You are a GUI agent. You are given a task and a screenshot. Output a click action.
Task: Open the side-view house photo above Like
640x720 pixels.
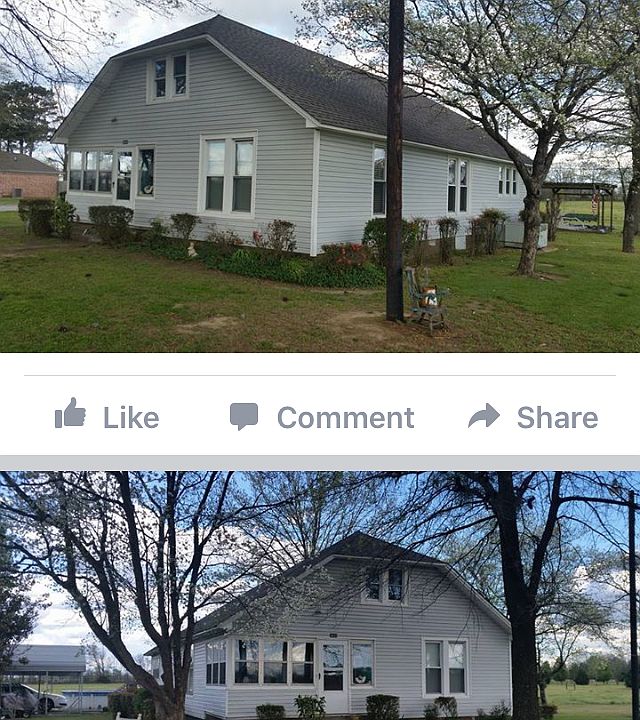click(x=320, y=176)
